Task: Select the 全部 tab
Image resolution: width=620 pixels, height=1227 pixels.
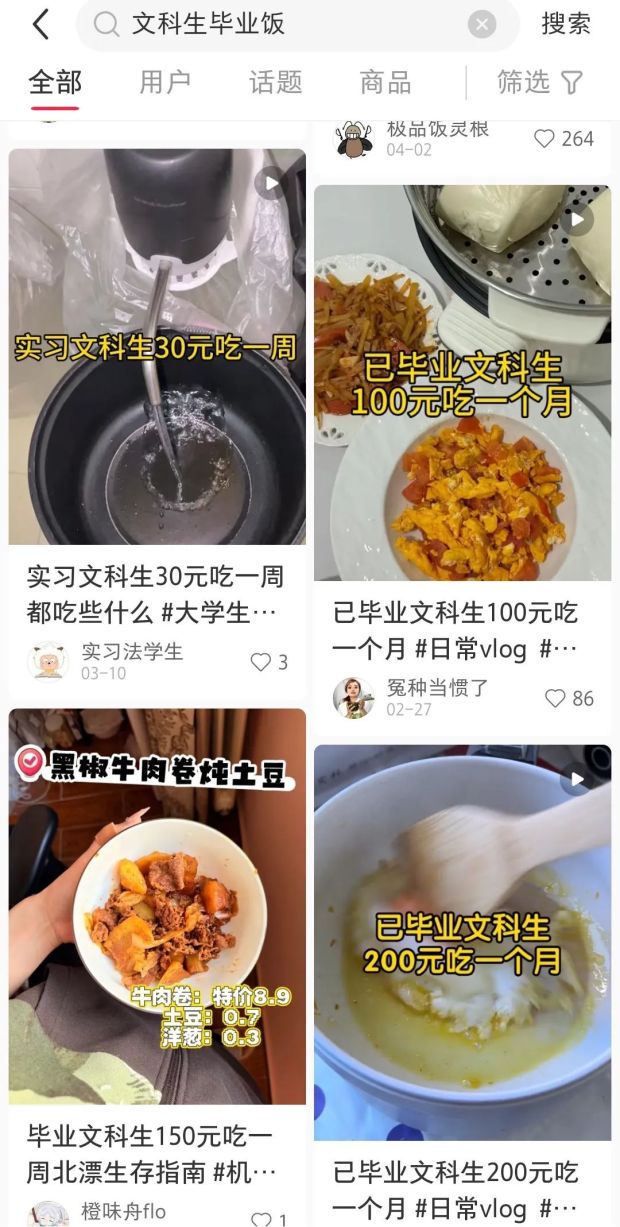Action: pyautogui.click(x=55, y=82)
